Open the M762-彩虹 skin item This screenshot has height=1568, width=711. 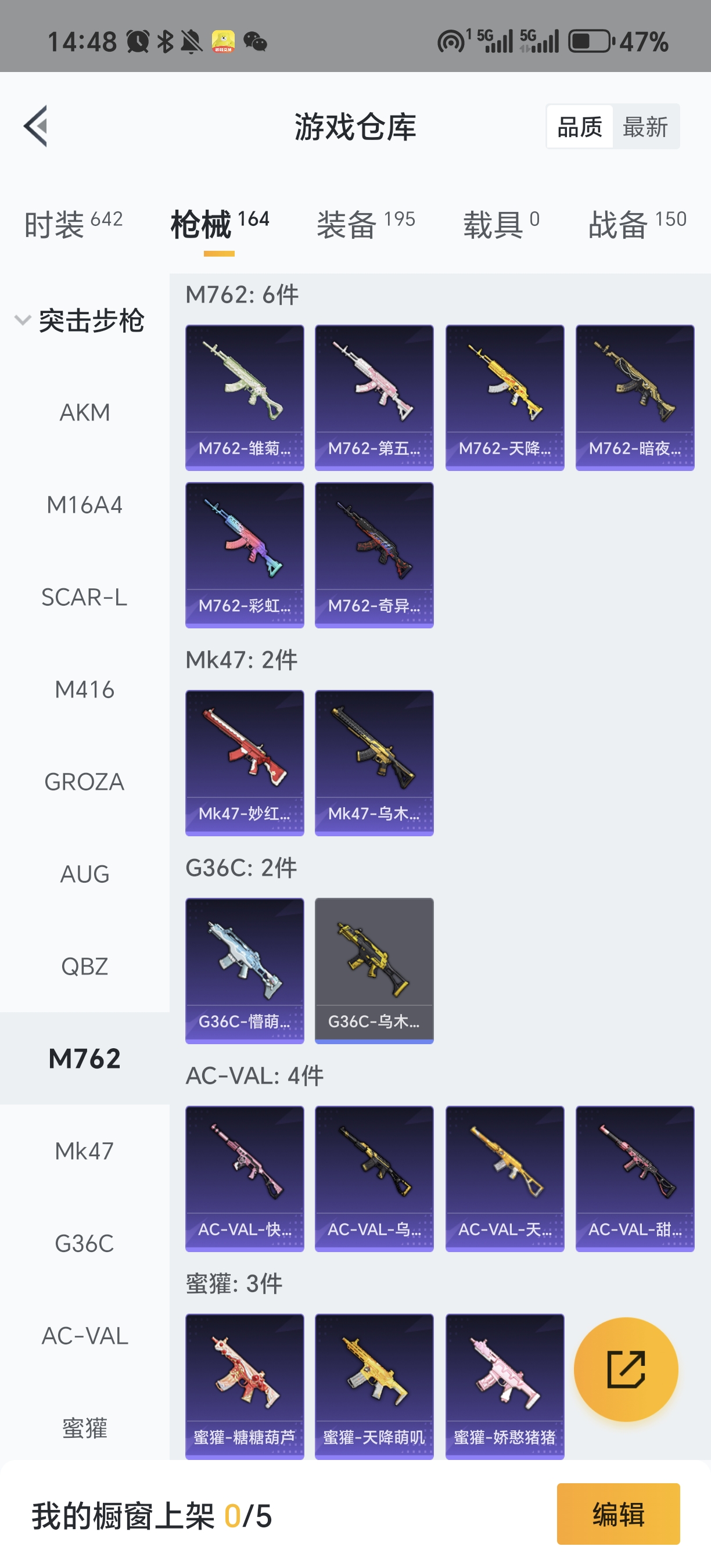244,555
